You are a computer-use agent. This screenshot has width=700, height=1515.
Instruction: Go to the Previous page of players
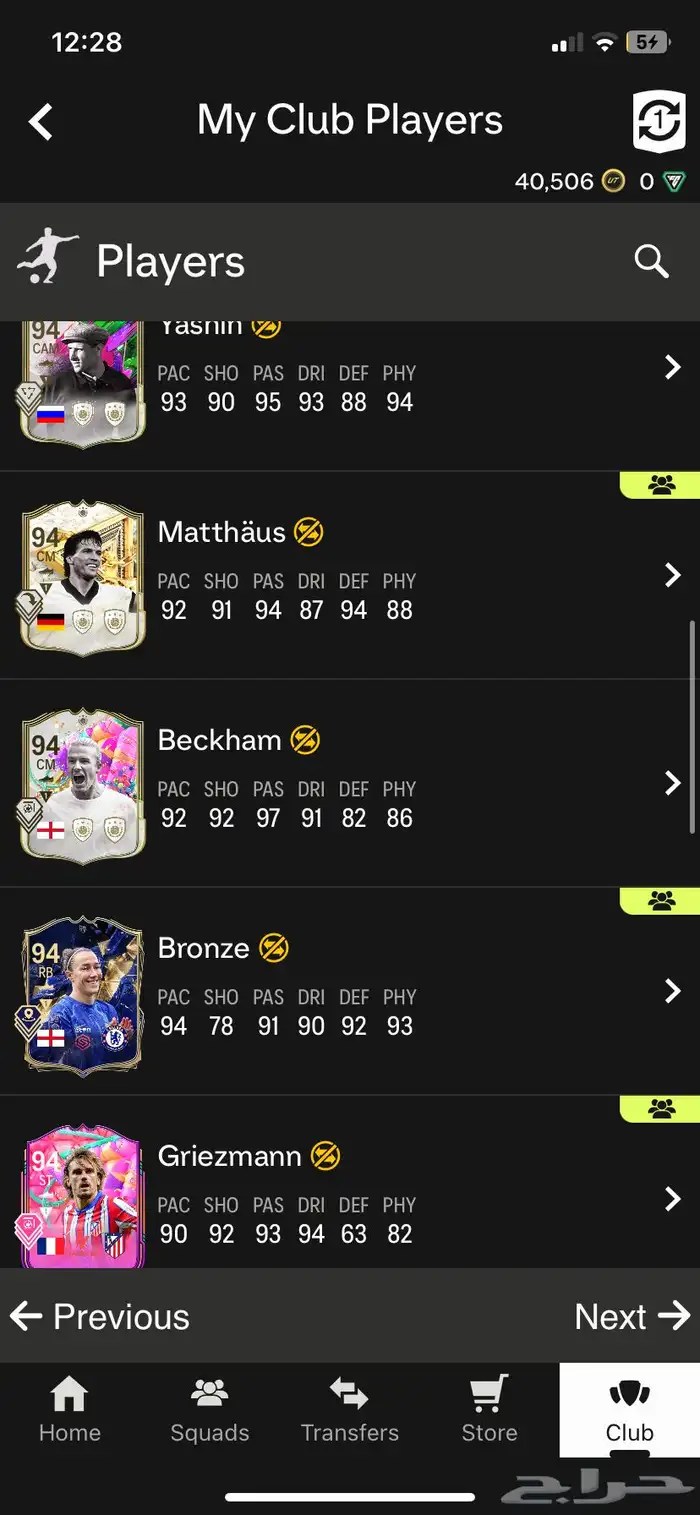100,1316
